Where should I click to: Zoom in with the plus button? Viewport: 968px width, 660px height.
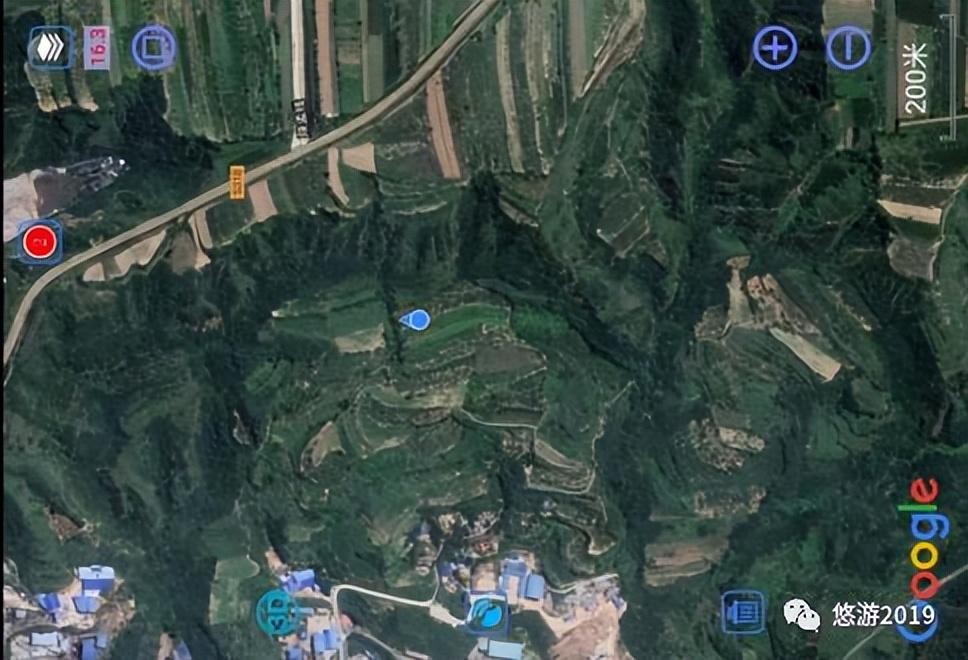[775, 47]
